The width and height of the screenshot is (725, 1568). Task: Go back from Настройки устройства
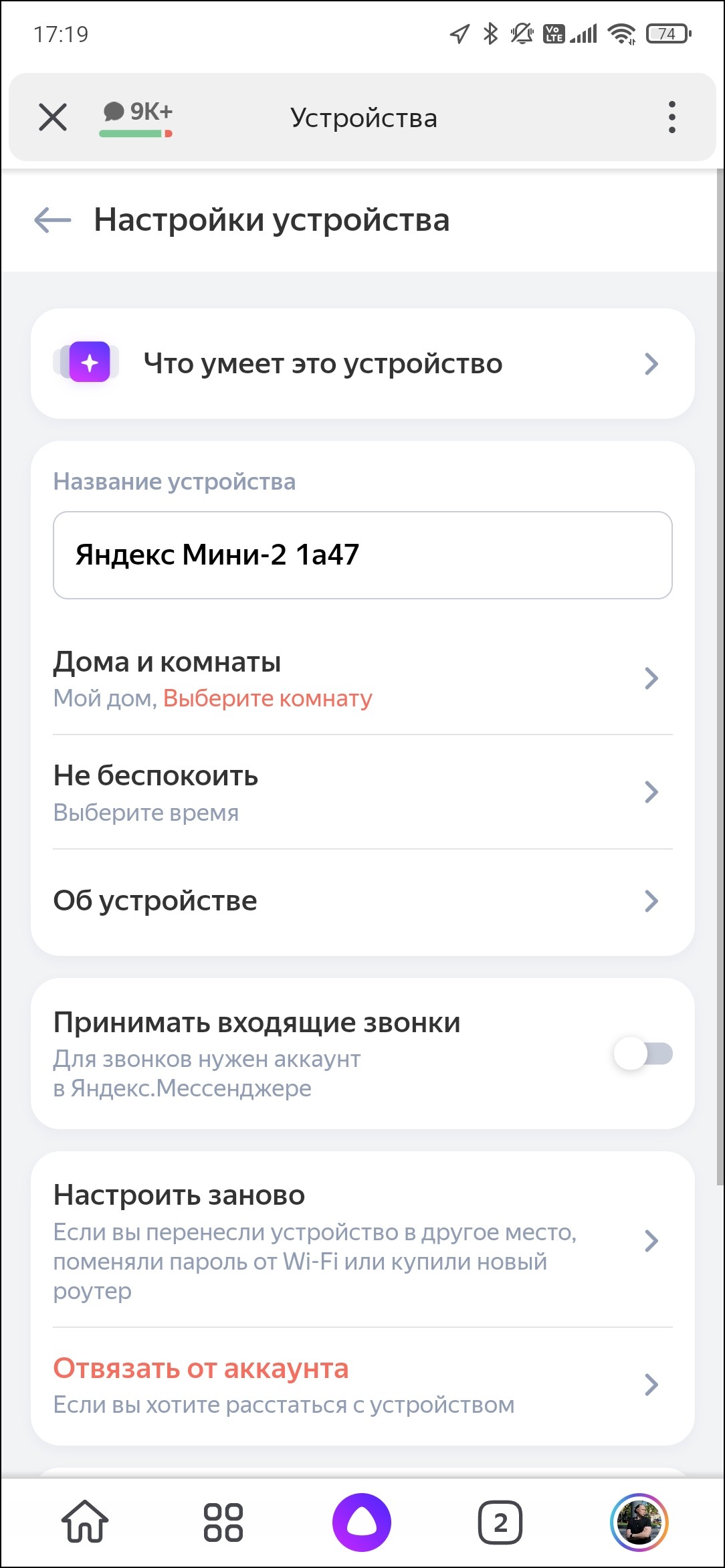(x=53, y=220)
